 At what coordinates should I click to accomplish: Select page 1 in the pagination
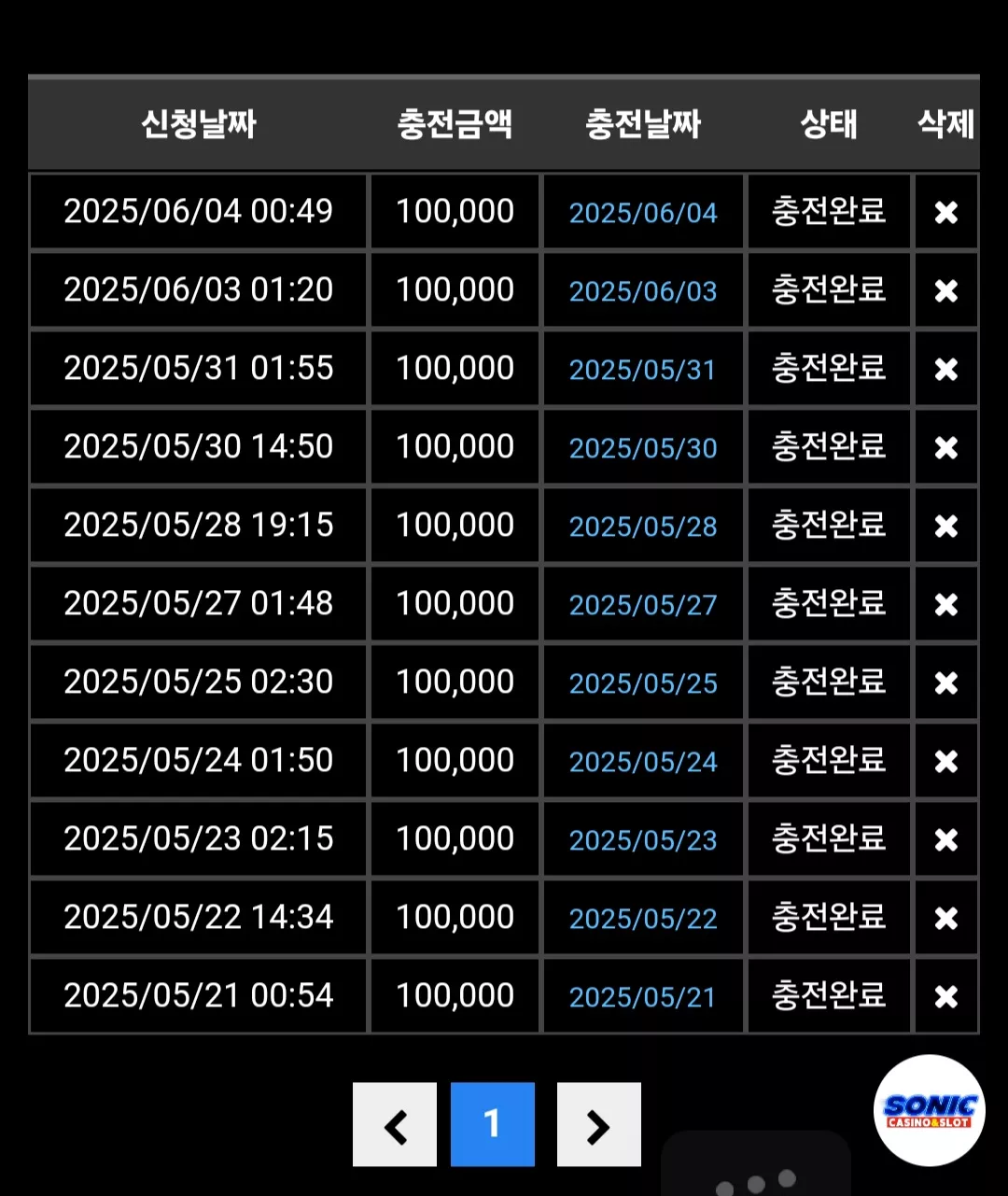click(x=493, y=1125)
